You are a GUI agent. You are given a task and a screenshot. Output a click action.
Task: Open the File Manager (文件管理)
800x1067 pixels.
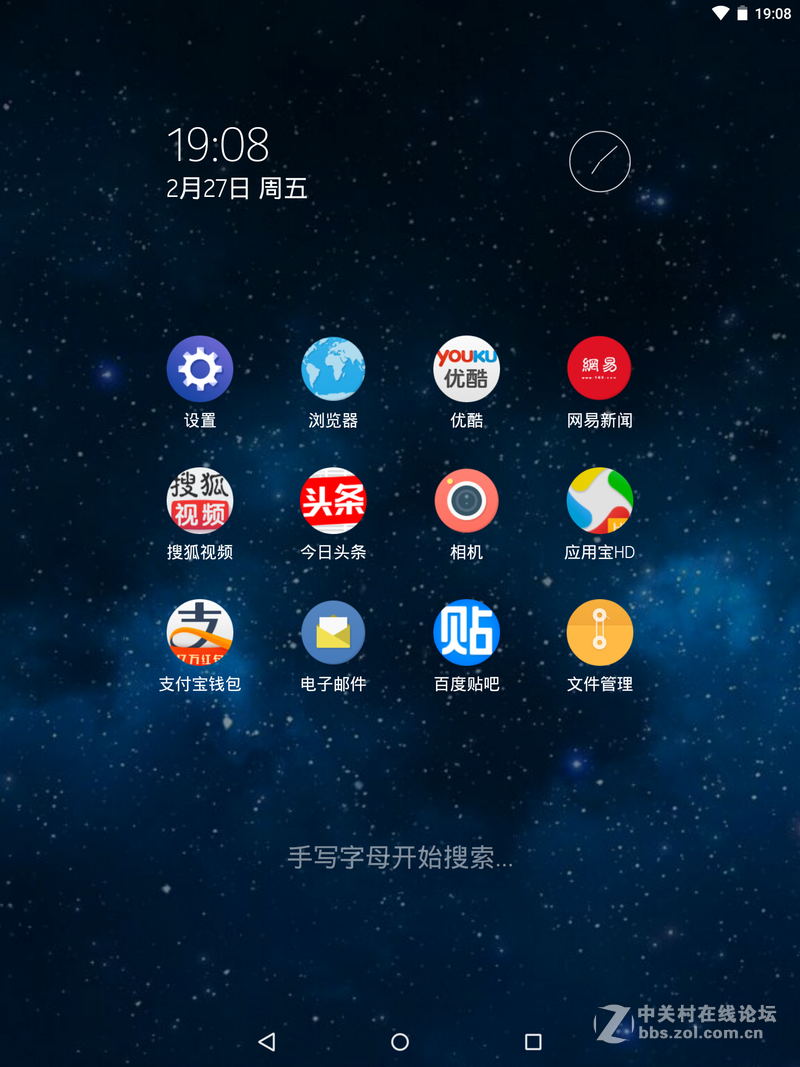pos(599,632)
